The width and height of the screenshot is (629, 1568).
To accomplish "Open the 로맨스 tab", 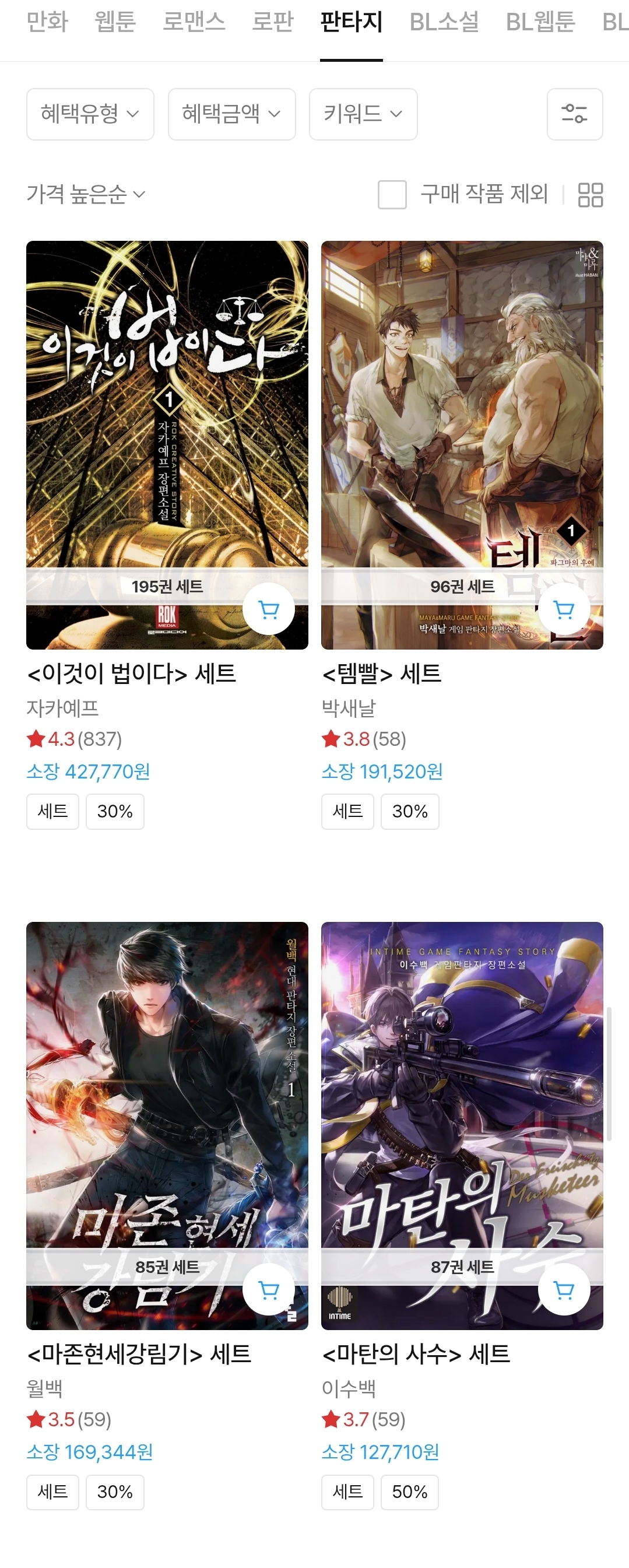I will (194, 23).
